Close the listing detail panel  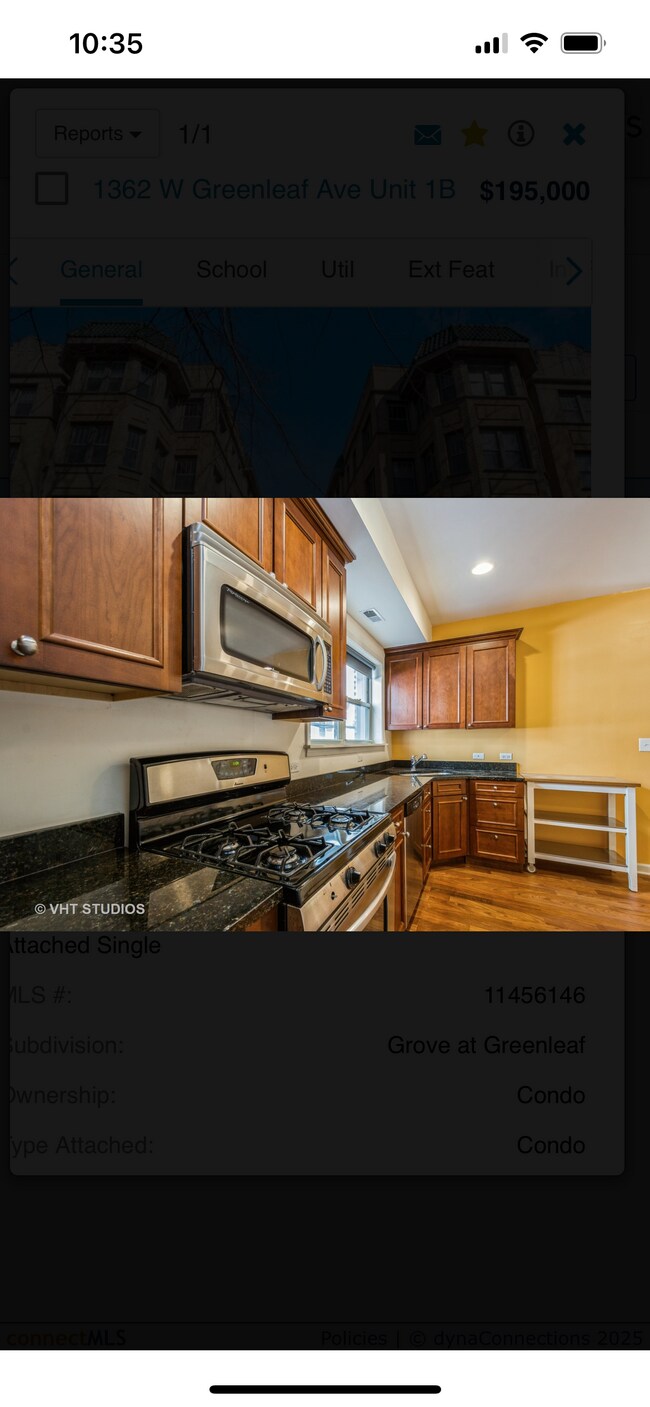[574, 134]
